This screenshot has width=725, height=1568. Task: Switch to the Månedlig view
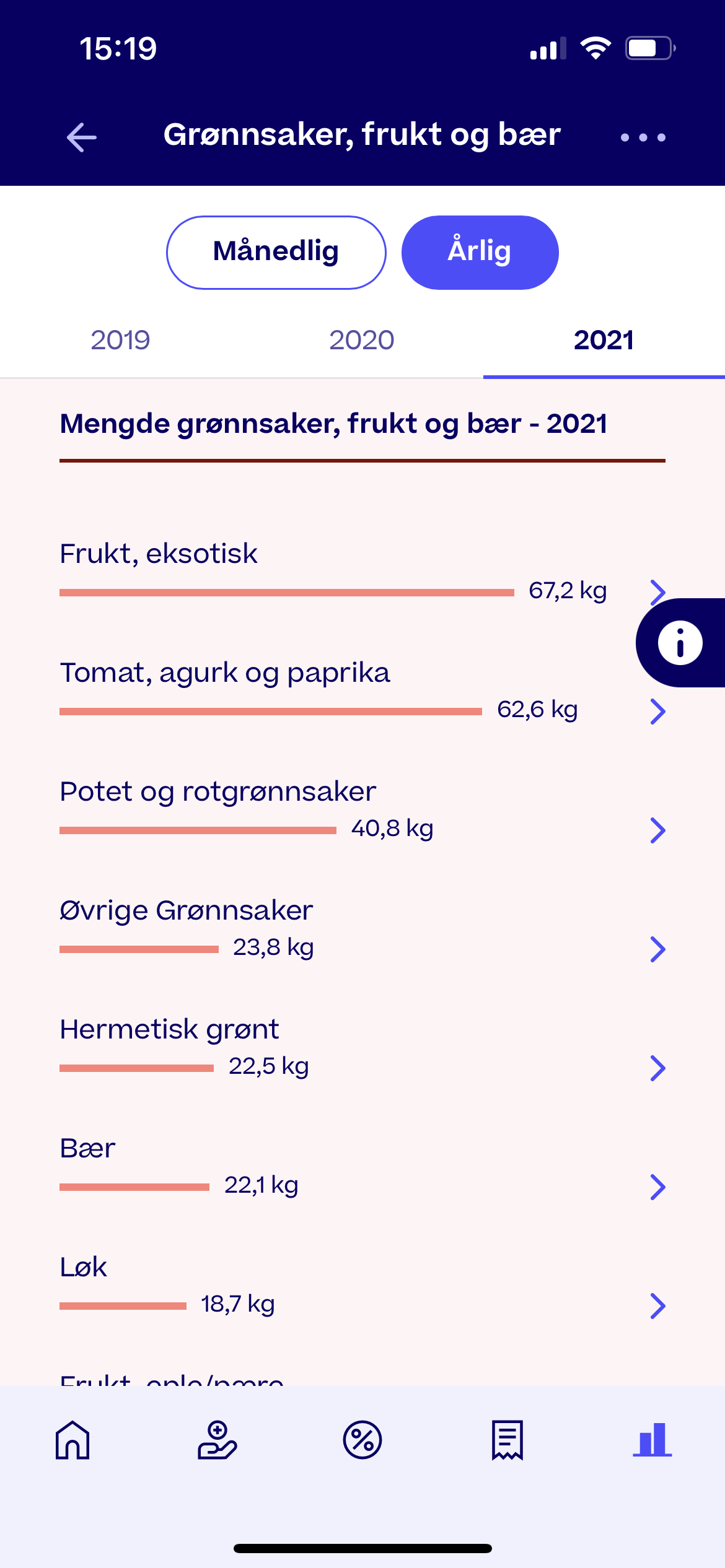point(276,252)
